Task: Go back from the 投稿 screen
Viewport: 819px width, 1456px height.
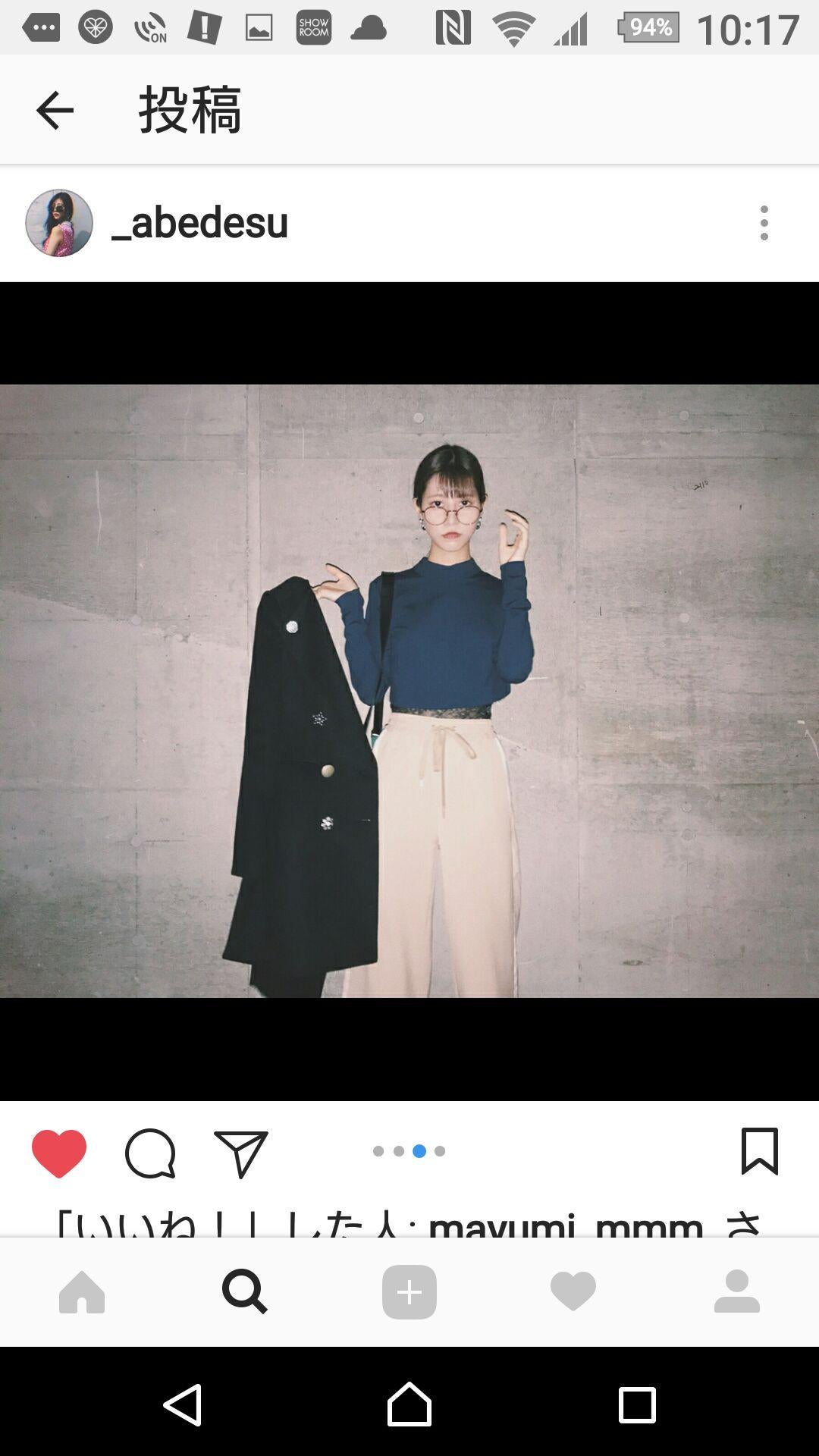Action: (x=55, y=111)
